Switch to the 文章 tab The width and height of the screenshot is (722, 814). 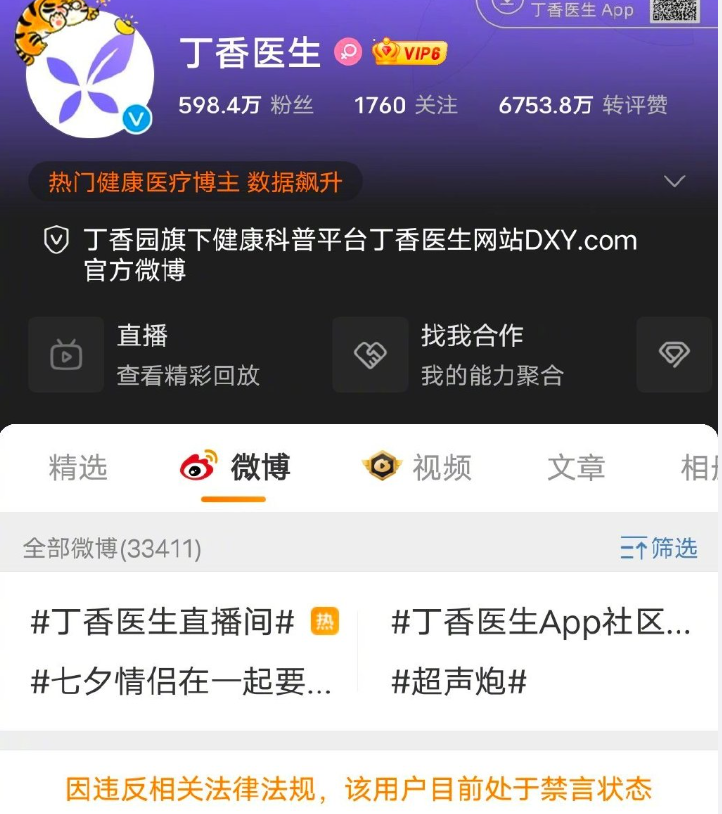(576, 467)
